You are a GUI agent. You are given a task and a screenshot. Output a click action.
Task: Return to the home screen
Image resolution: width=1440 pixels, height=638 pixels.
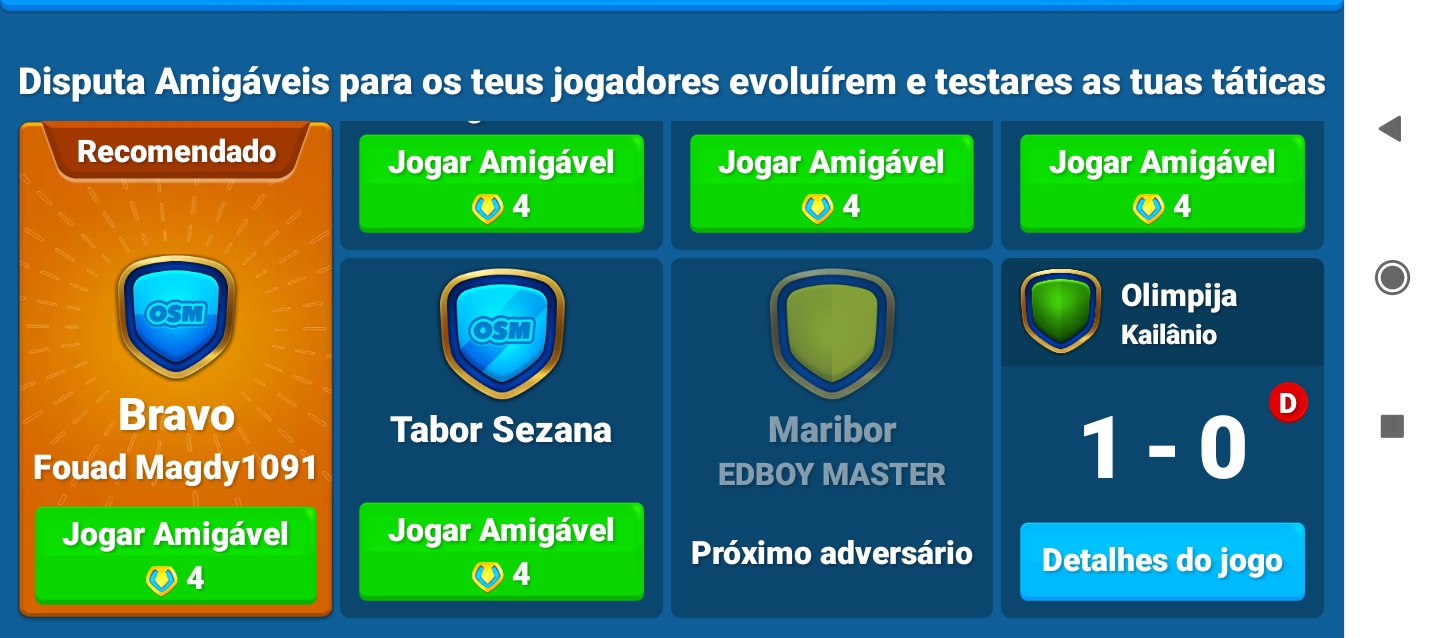tap(1391, 277)
